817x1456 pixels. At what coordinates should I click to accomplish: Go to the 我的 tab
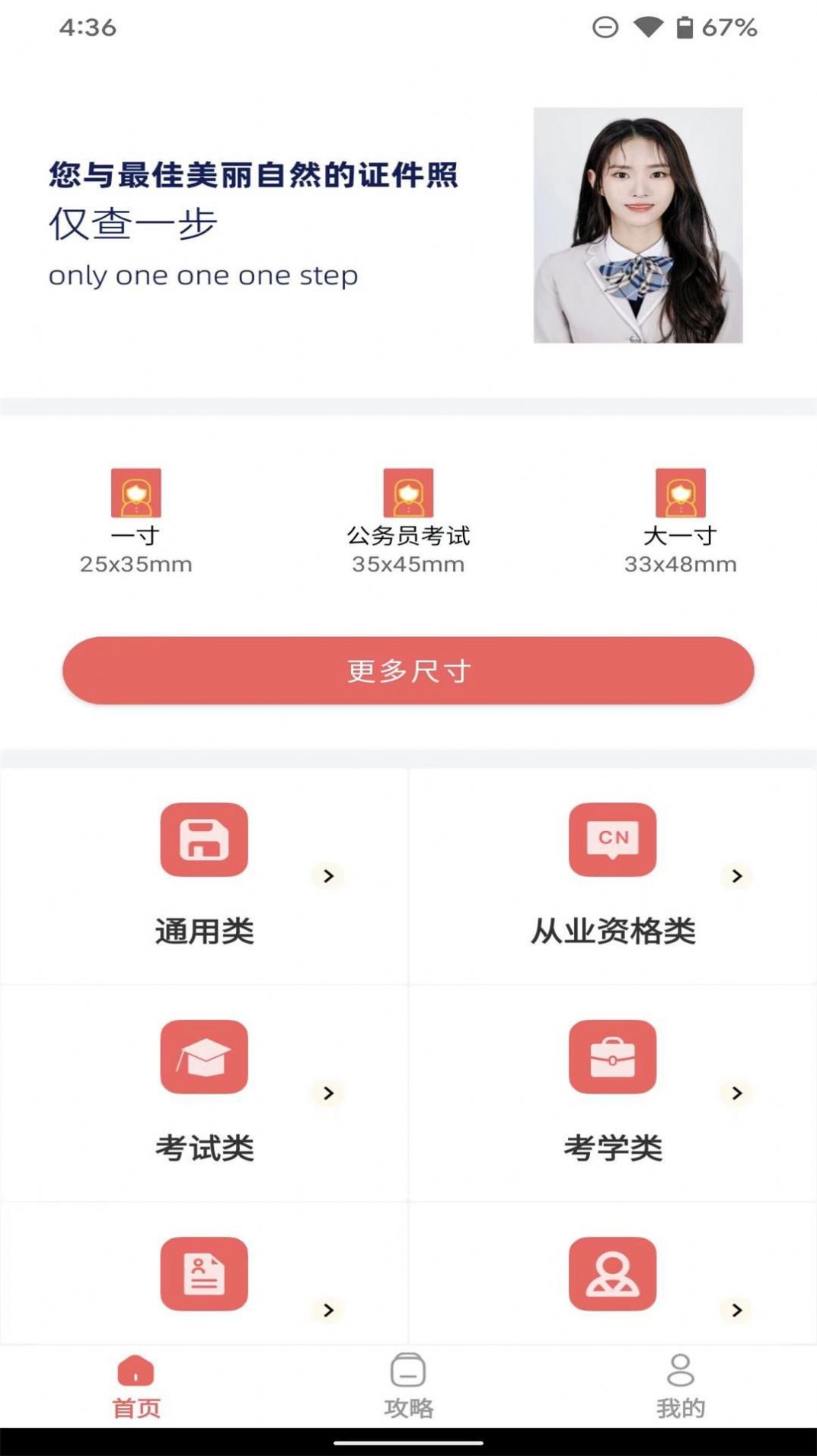pos(680,1385)
